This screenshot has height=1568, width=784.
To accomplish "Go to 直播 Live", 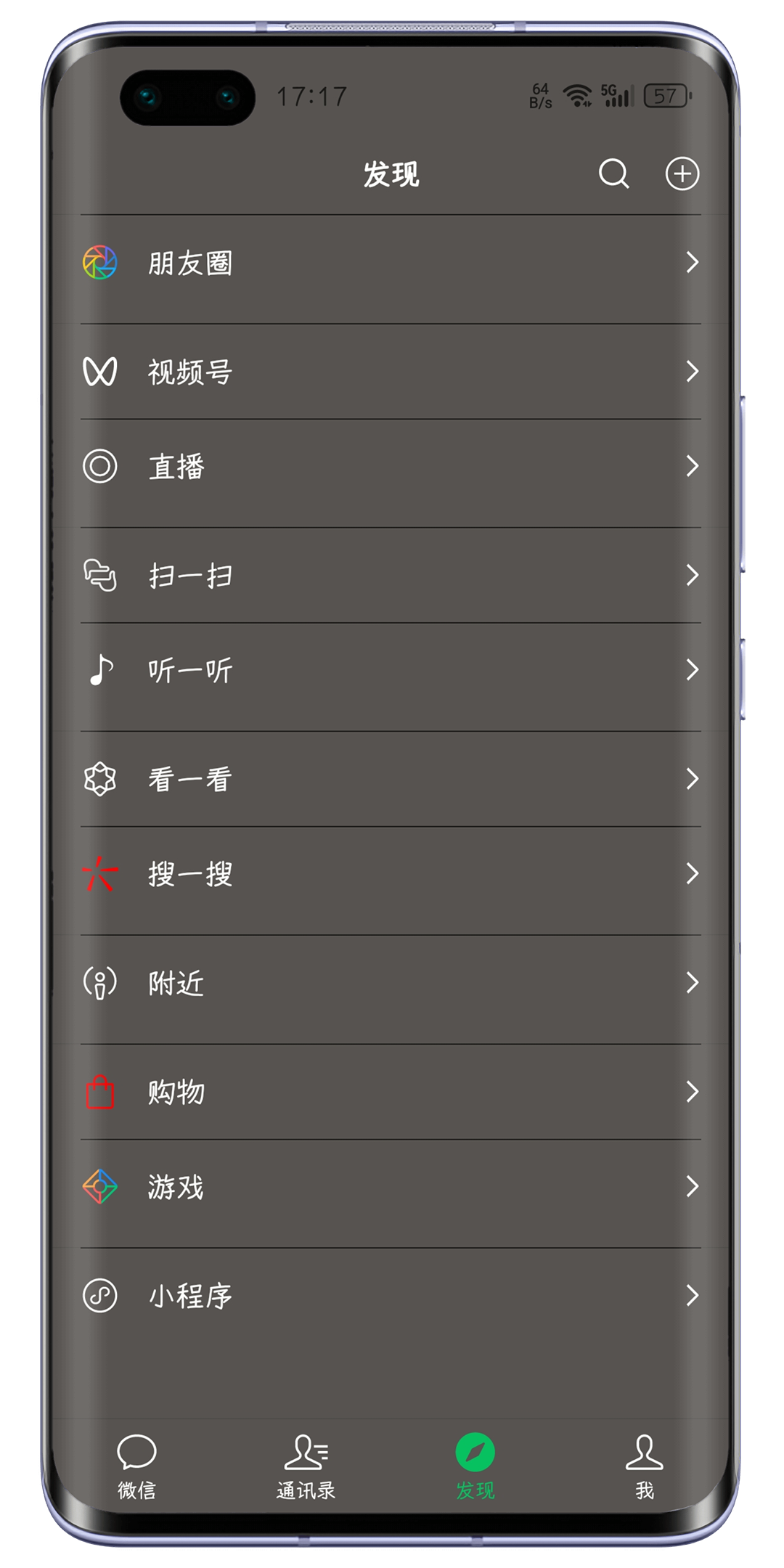I will pos(391,466).
